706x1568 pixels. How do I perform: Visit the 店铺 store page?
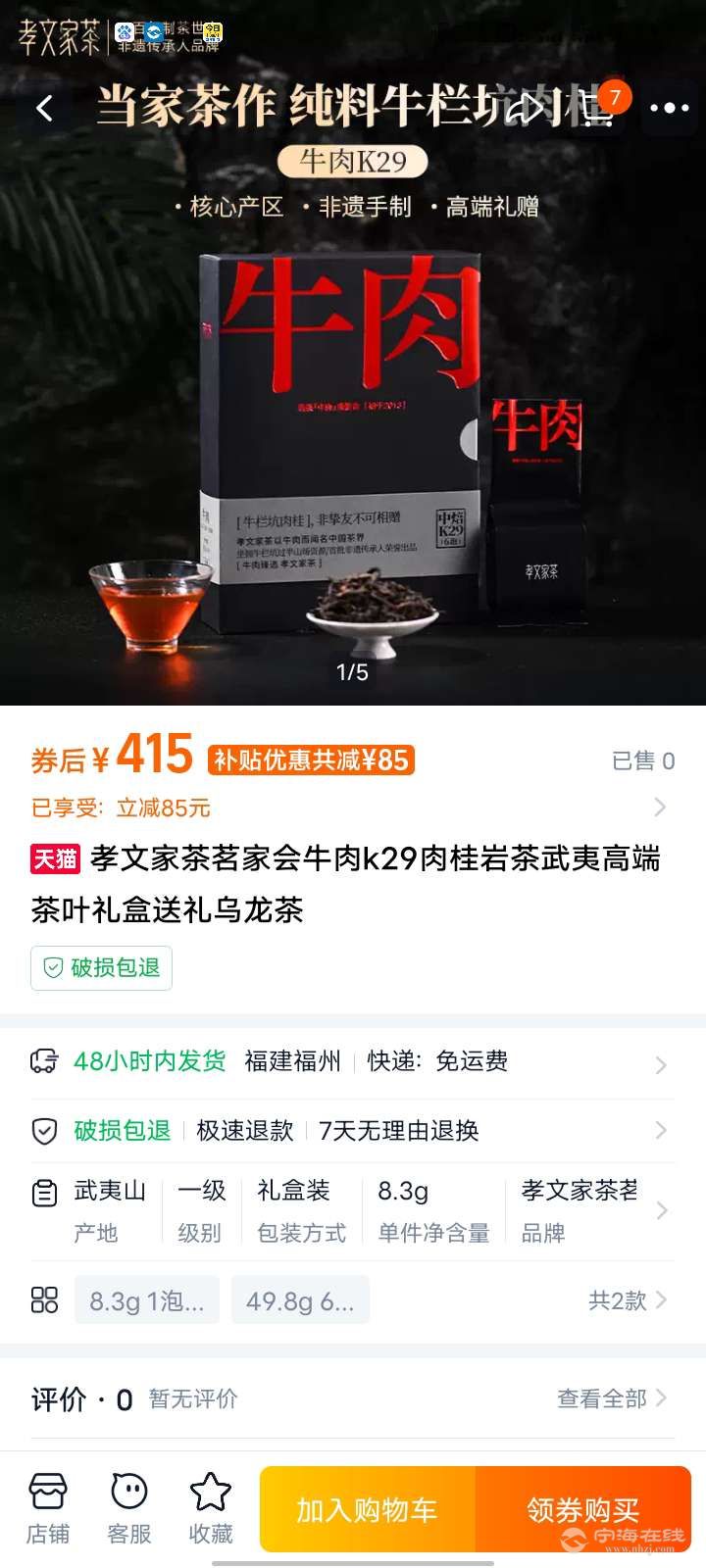point(47,1509)
